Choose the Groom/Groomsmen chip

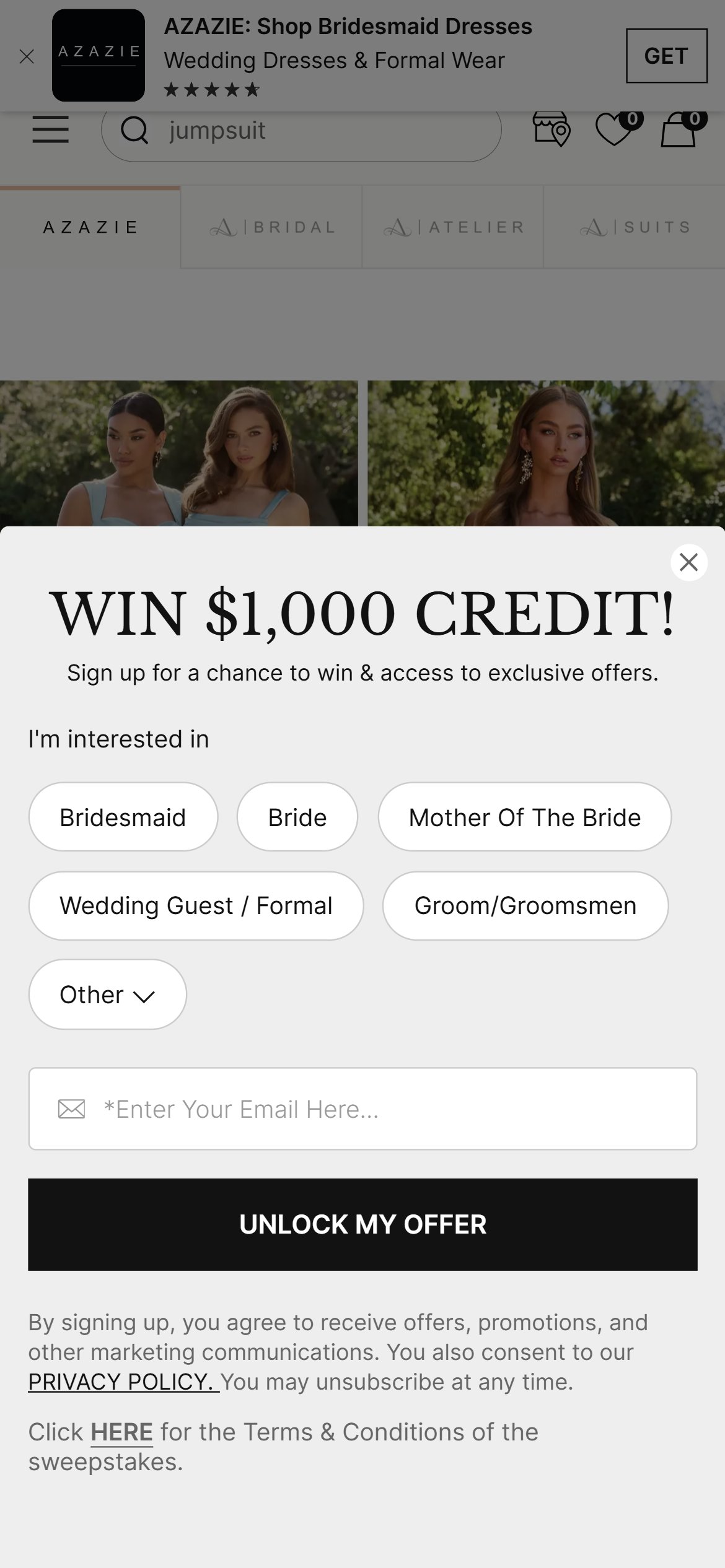point(525,905)
